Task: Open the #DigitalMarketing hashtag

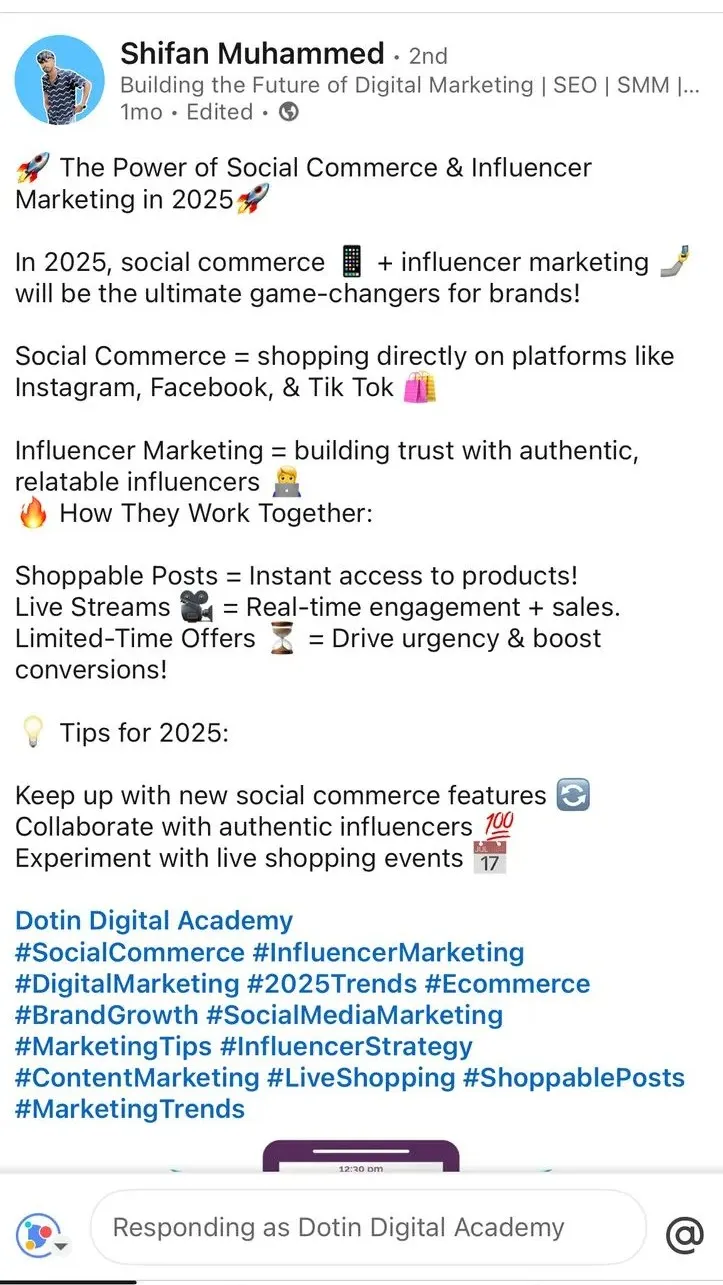Action: point(127,984)
